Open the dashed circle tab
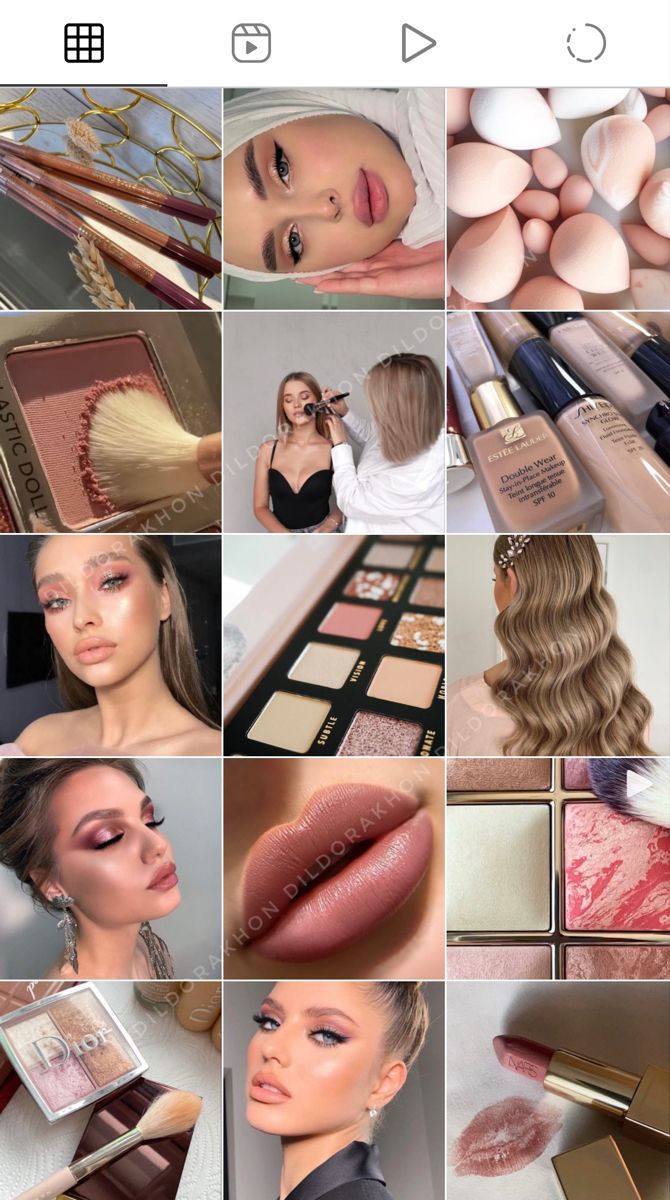Viewport: 670px width, 1200px height. point(586,43)
